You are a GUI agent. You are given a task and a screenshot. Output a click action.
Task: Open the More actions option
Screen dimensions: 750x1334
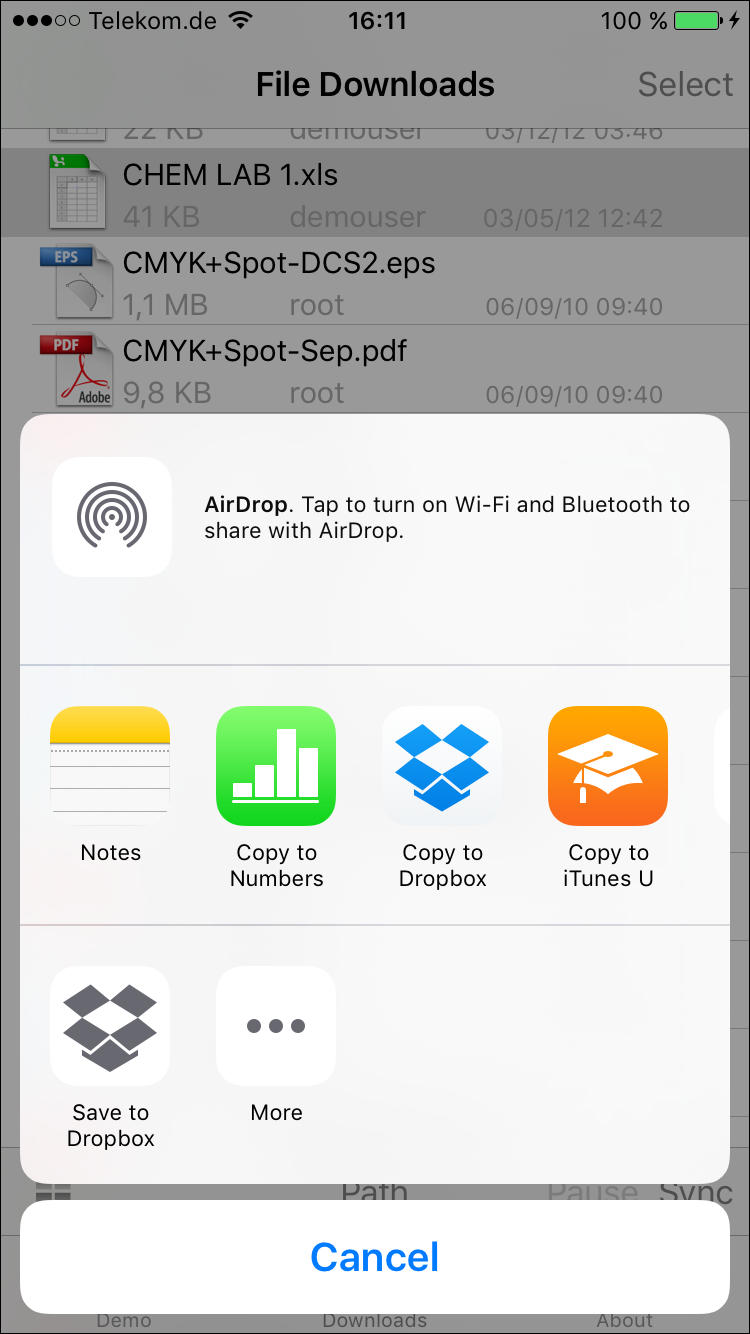click(x=276, y=1026)
